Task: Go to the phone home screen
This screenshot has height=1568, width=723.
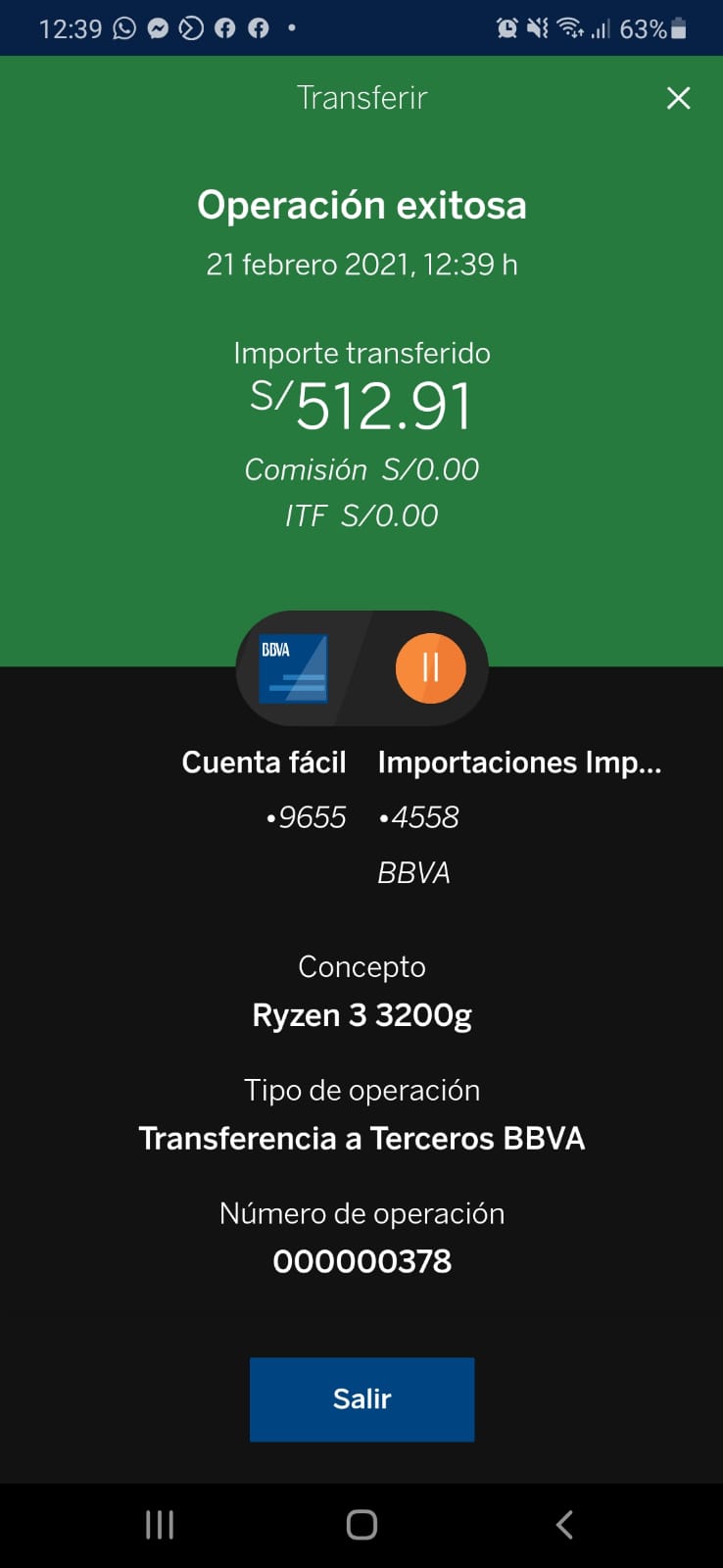Action: [361, 1524]
